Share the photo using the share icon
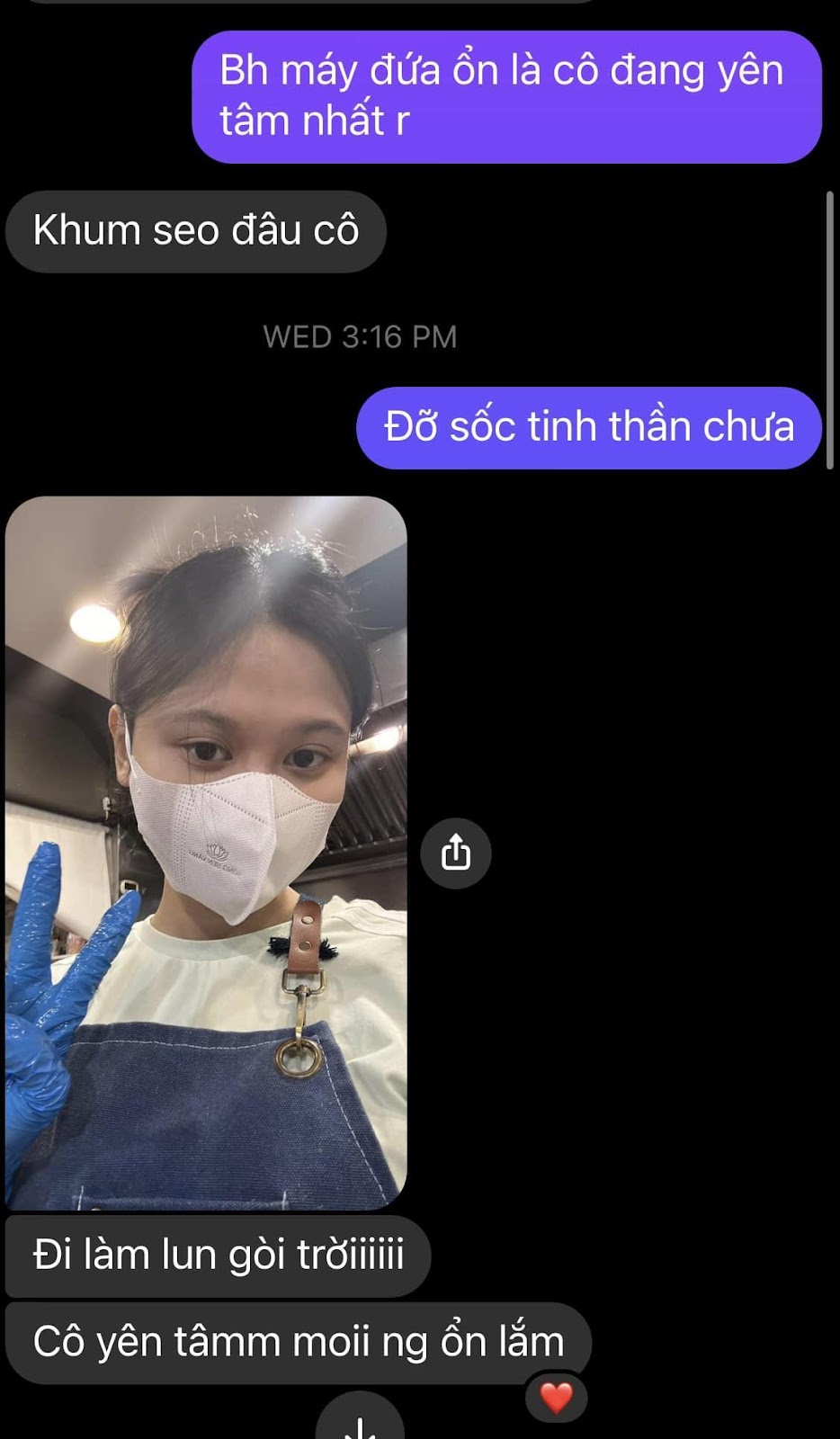 coord(456,853)
